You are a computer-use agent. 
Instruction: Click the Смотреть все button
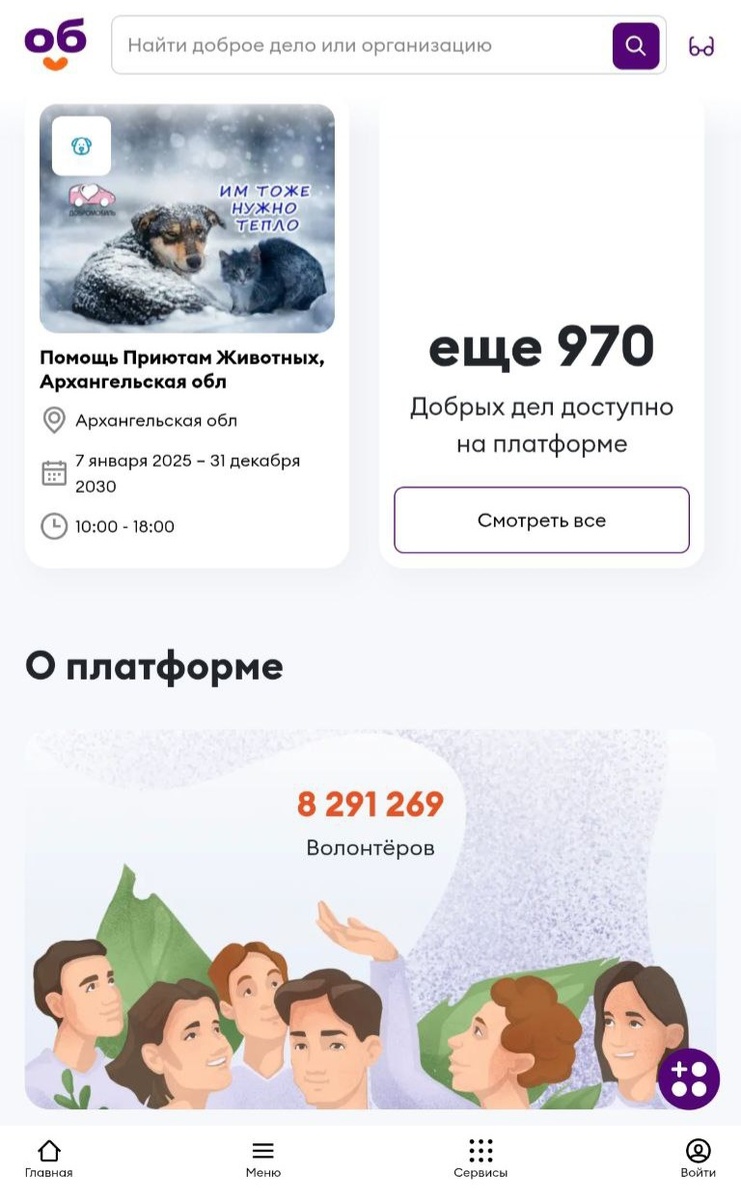coord(541,519)
